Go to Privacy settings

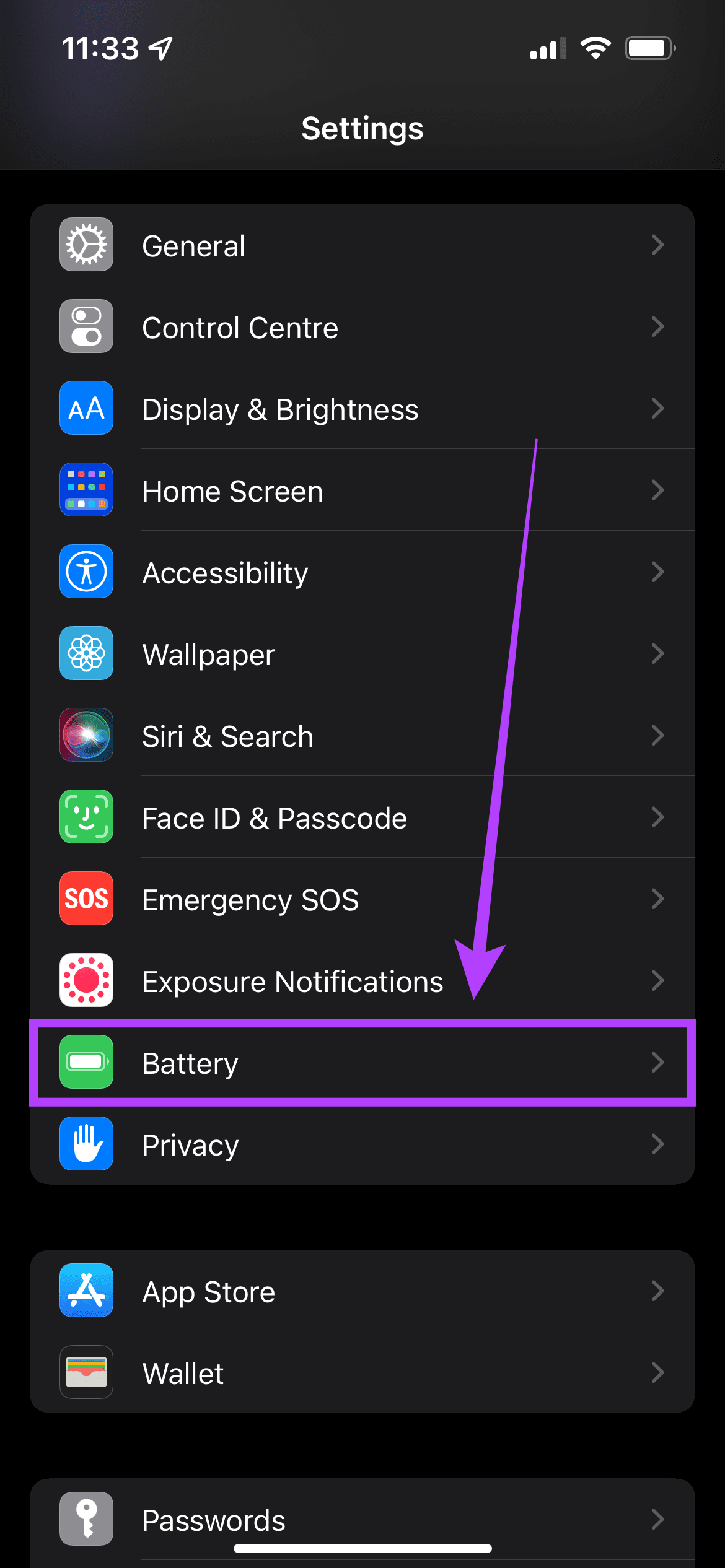coord(362,1144)
